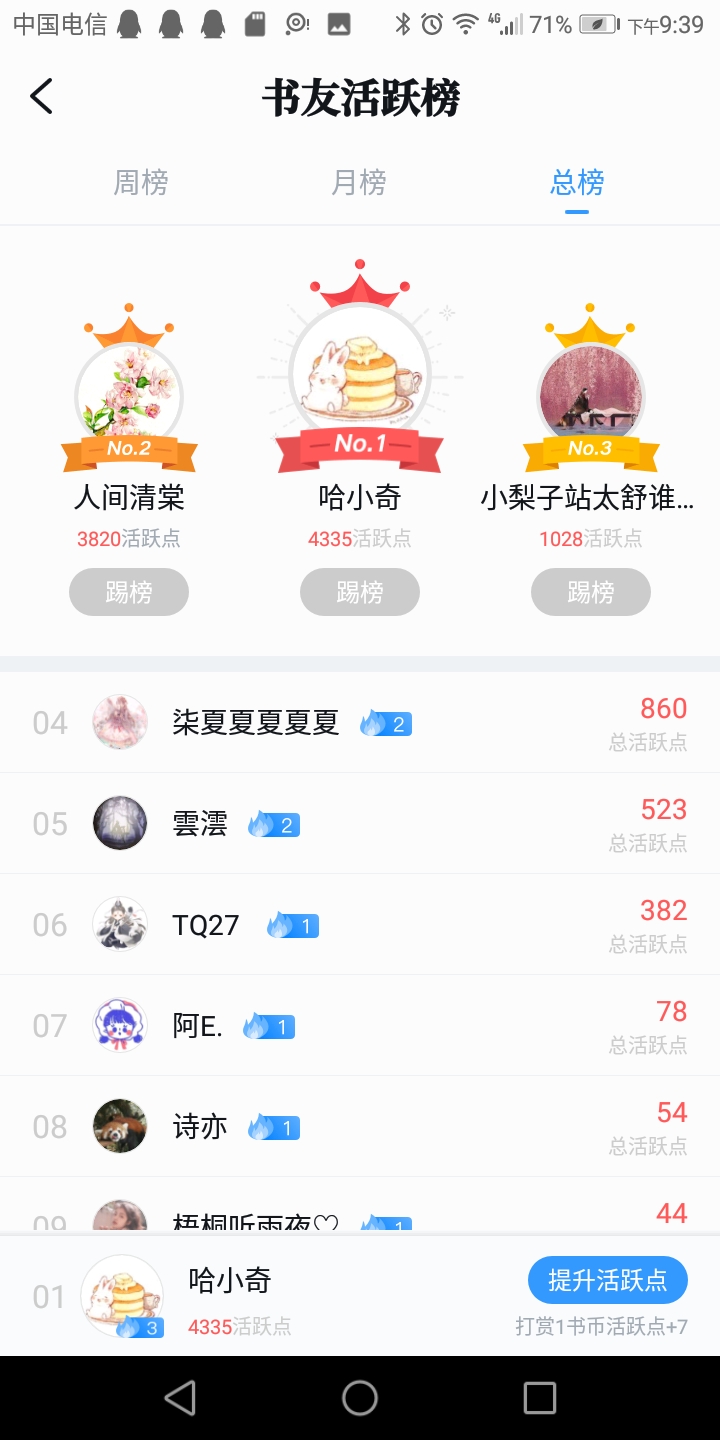Open rank 07 阿E. row

[x=360, y=1025]
